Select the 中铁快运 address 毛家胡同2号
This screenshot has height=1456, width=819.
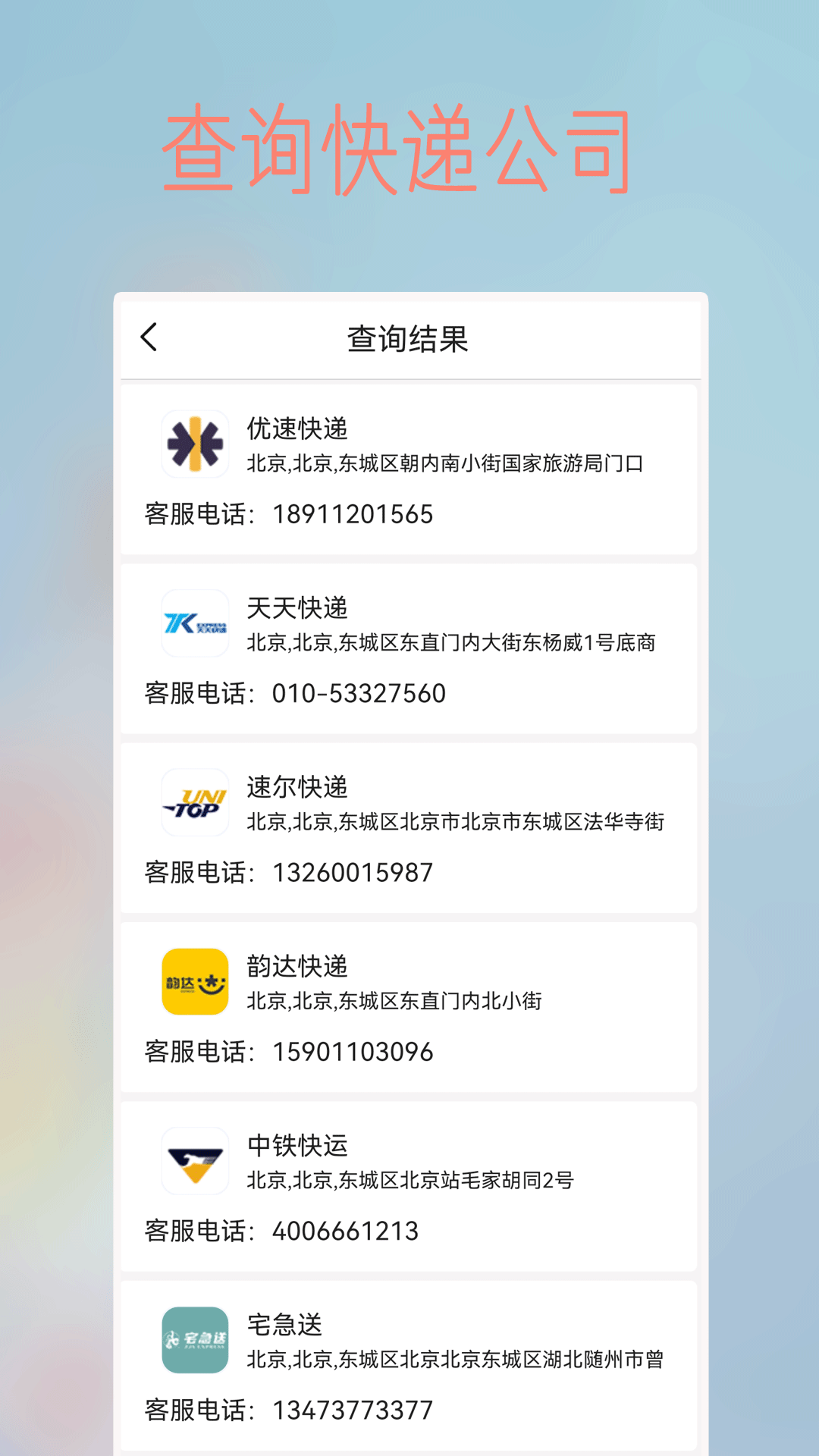click(409, 1180)
